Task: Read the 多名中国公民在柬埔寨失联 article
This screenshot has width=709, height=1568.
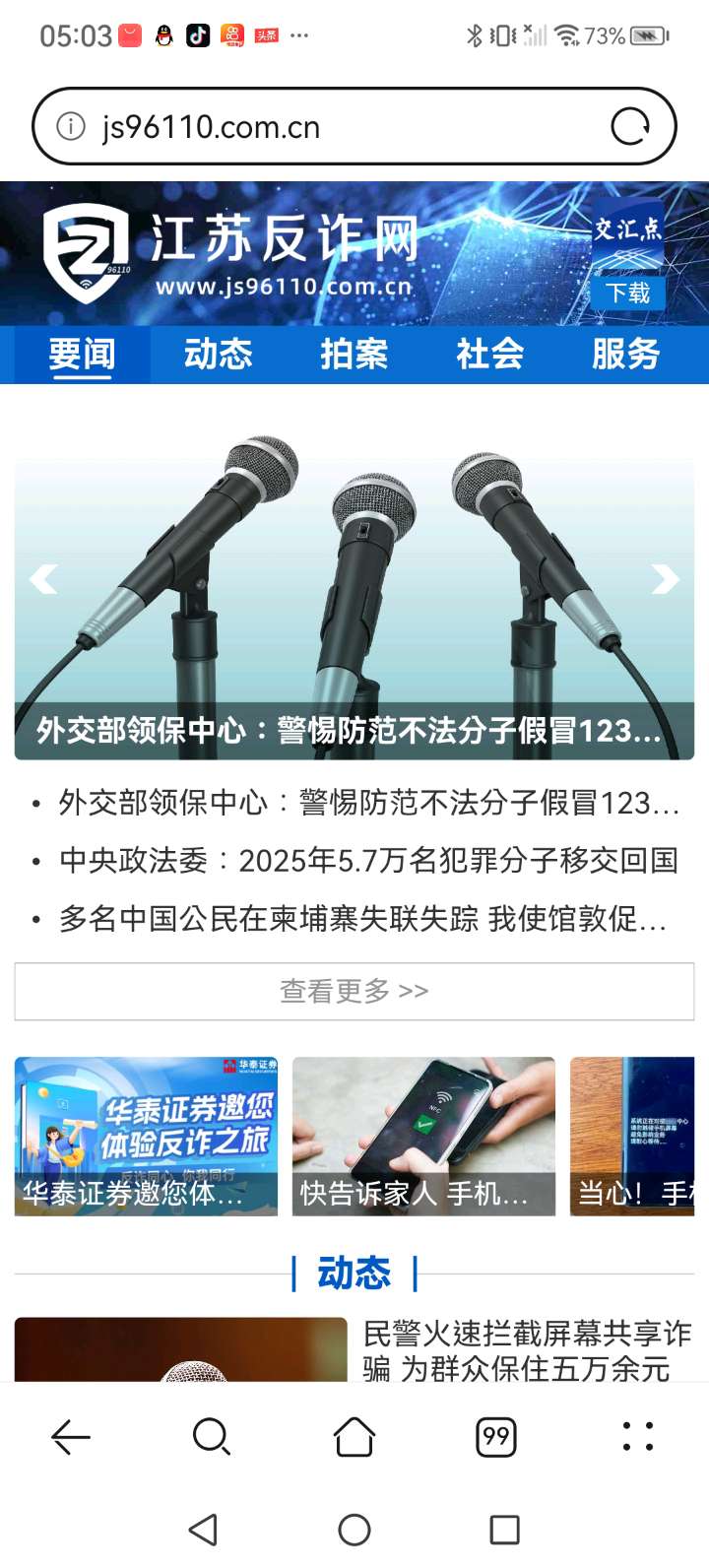Action: (362, 919)
